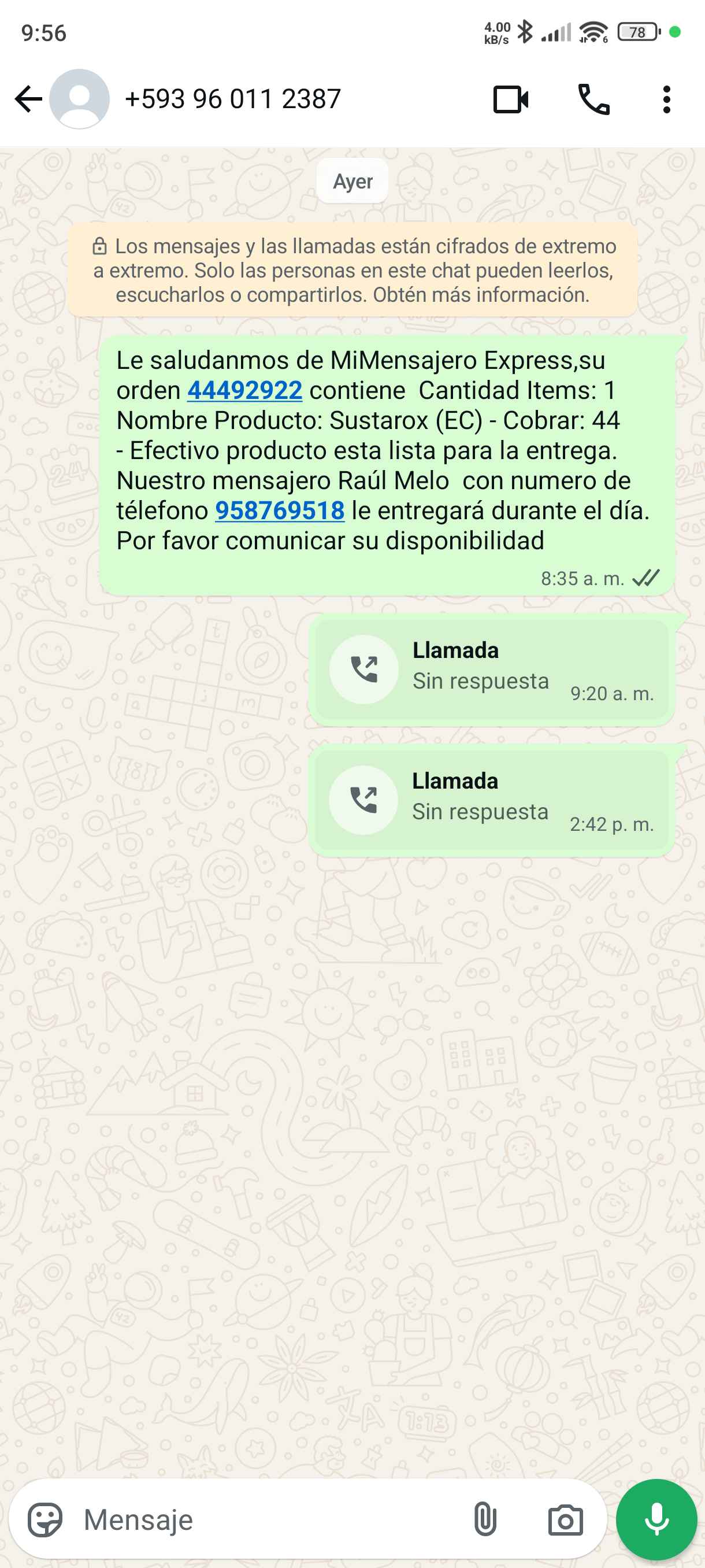Viewport: 705px width, 1568px height.
Task: Go back to the chat list
Action: tap(28, 99)
